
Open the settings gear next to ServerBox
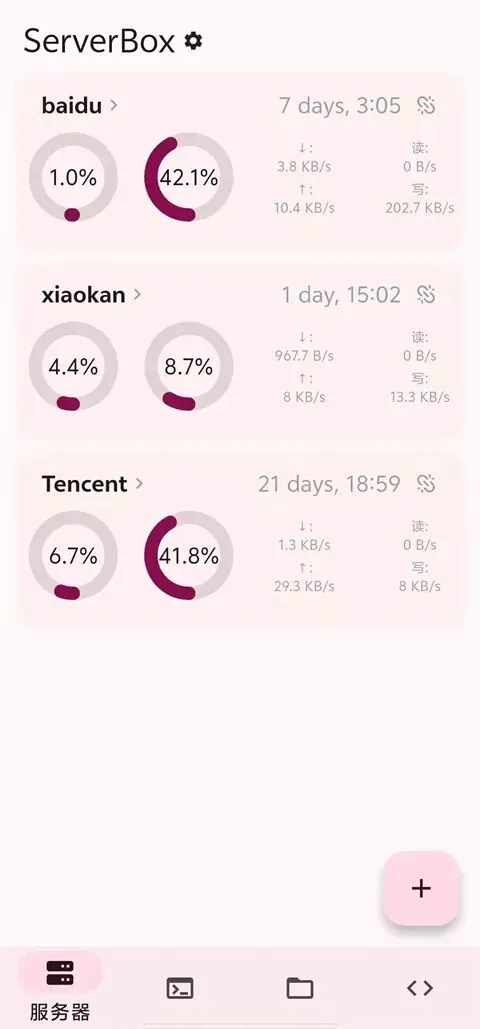[x=193, y=41]
